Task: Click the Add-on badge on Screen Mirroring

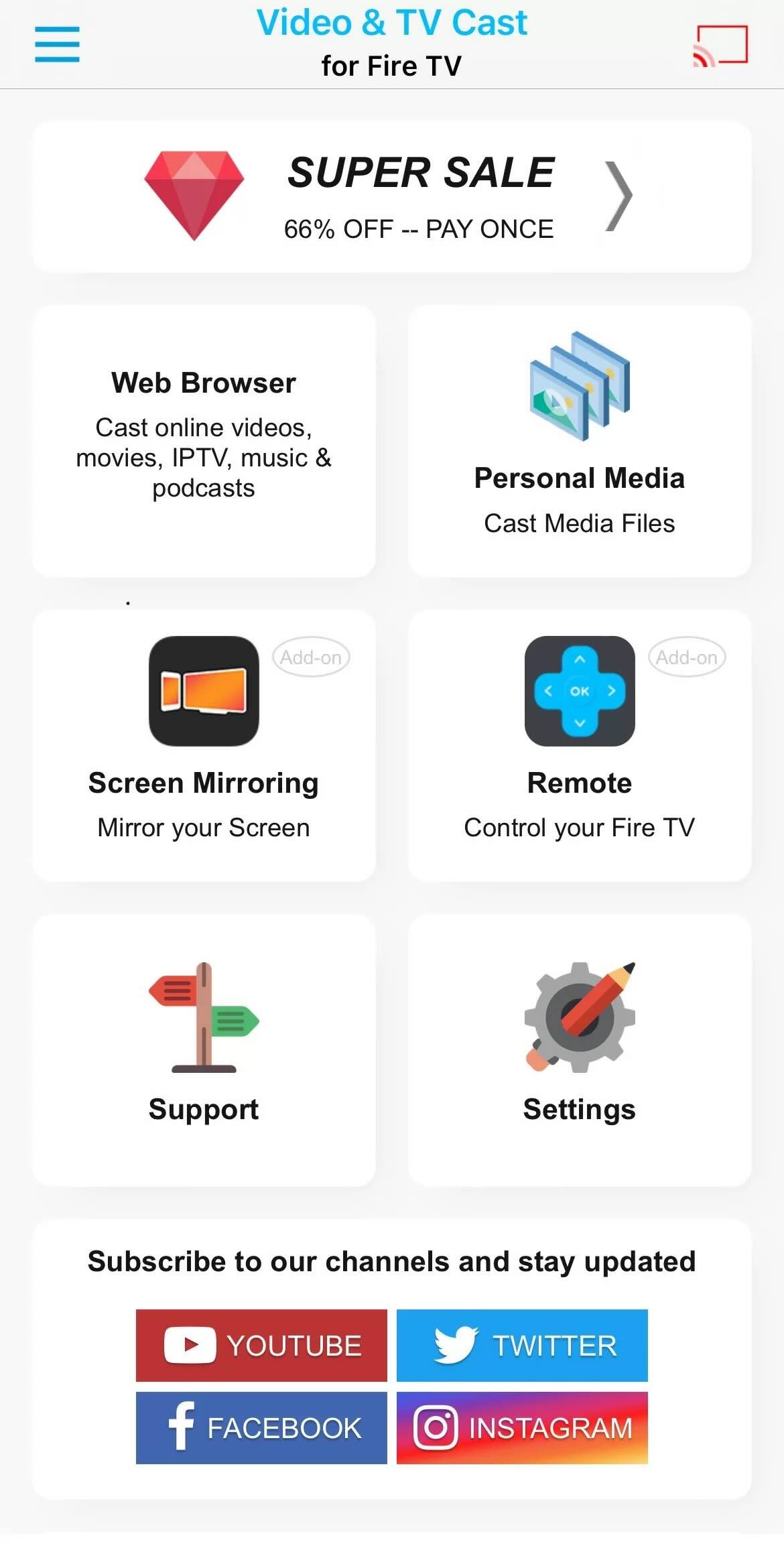Action: pyautogui.click(x=310, y=657)
